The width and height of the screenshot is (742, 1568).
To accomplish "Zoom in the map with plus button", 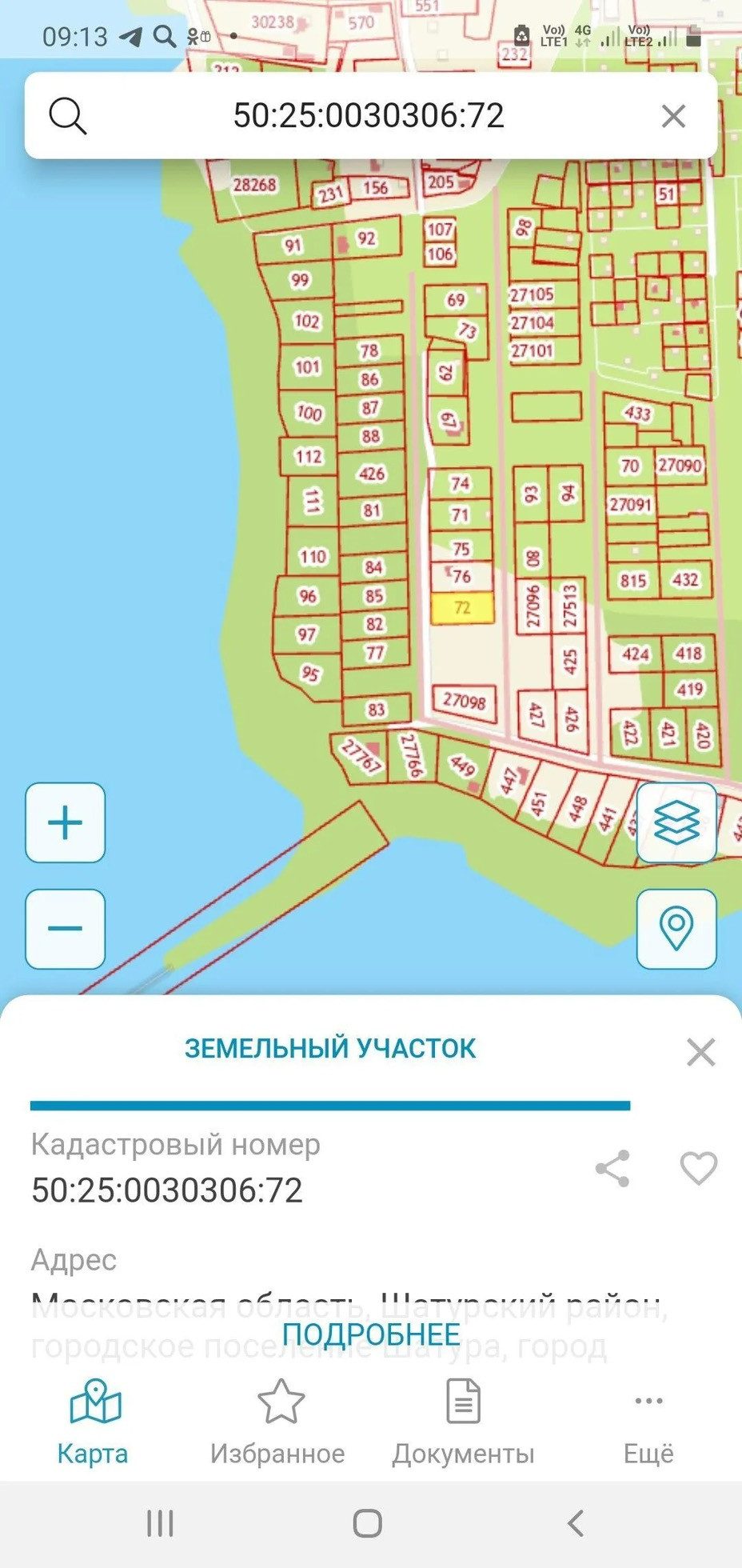I will point(66,822).
